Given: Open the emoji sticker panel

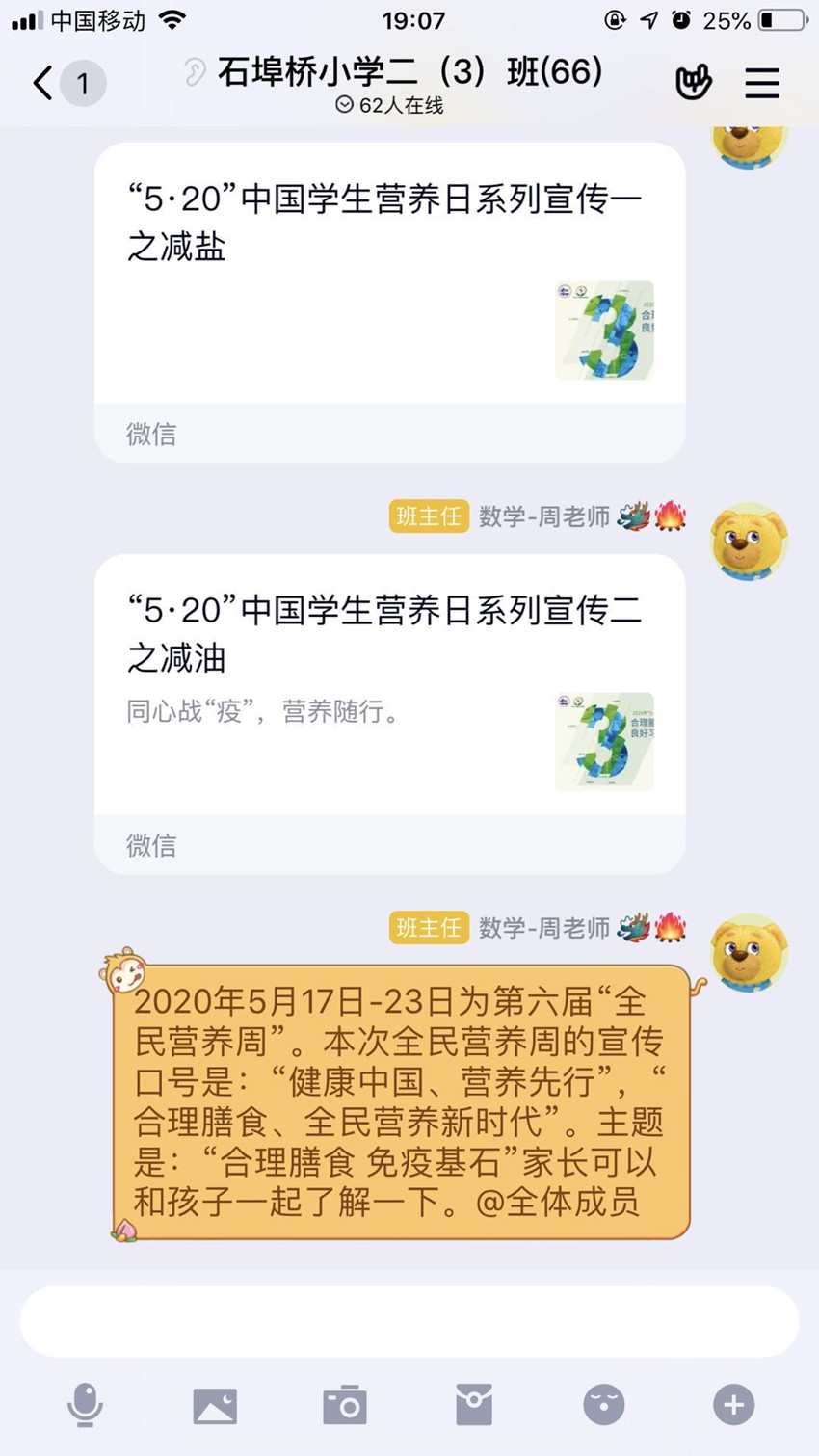Looking at the screenshot, I should [603, 1405].
